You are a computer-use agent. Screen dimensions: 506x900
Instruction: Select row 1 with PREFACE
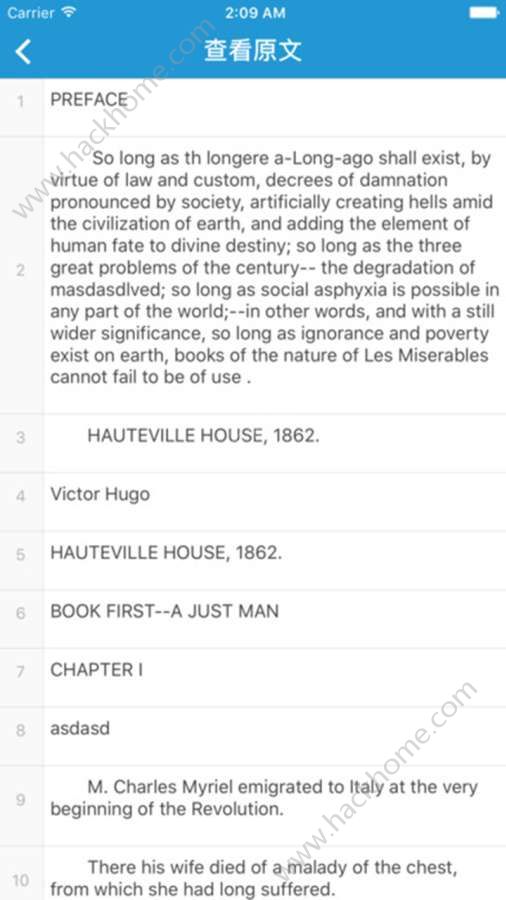(253, 107)
